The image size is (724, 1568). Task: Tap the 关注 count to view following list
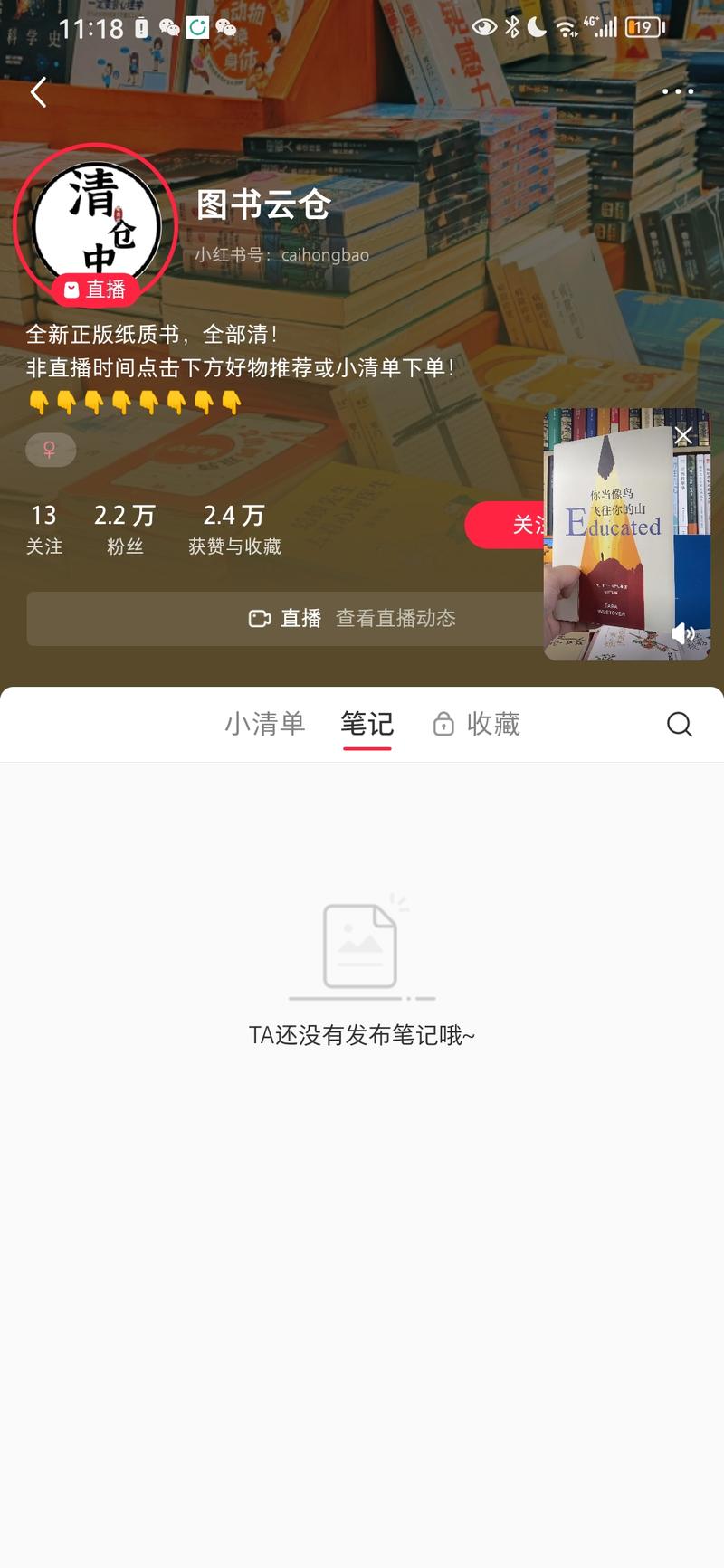tap(44, 527)
